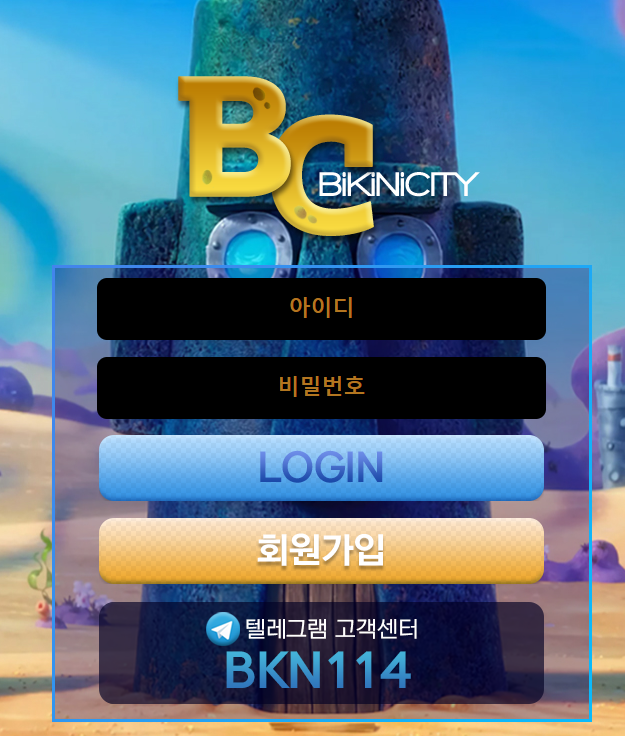
Task: Tap the blue LOGIN button
Action: (321, 467)
